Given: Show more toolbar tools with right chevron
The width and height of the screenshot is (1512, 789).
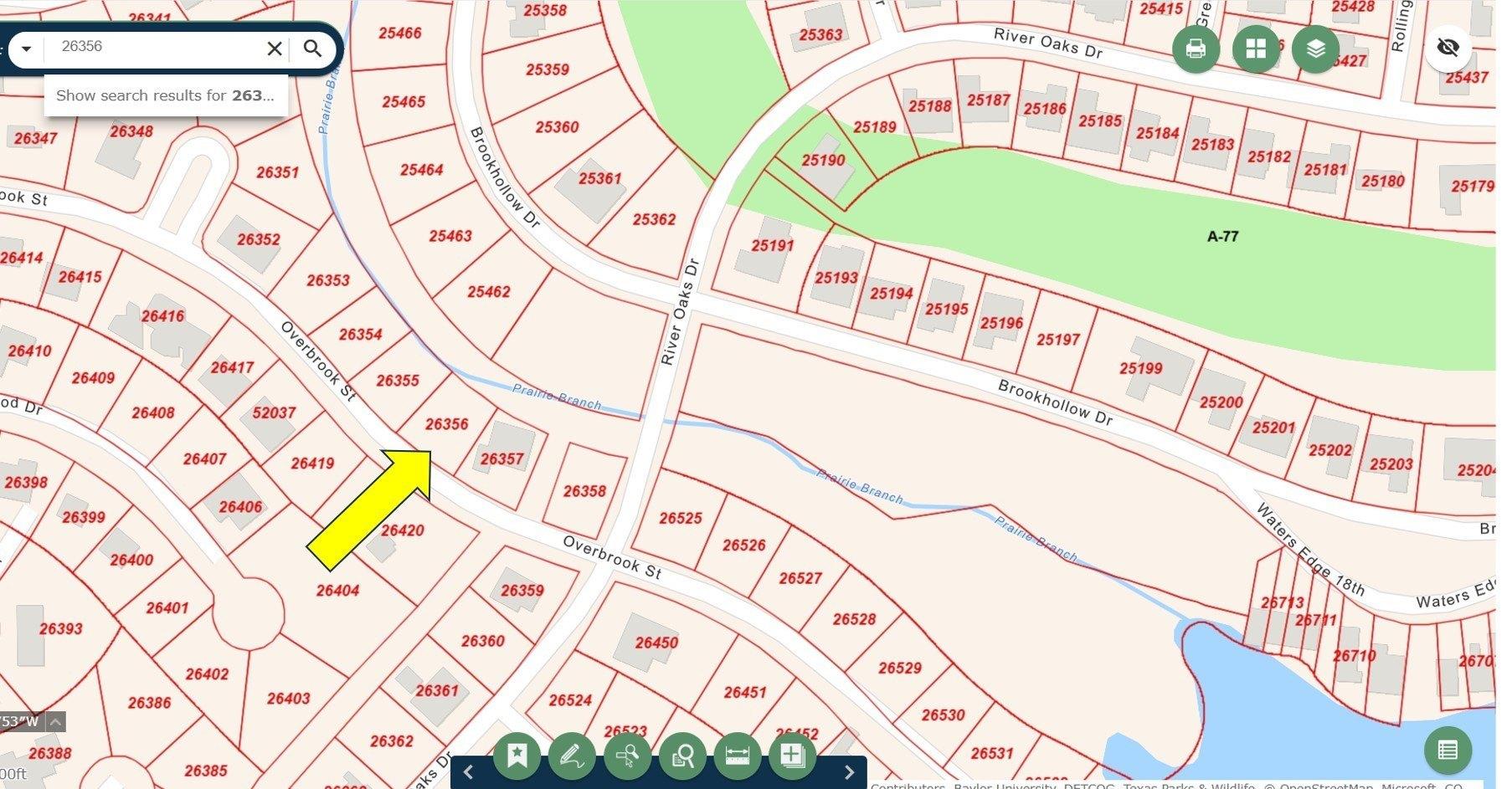Looking at the screenshot, I should pyautogui.click(x=849, y=772).
